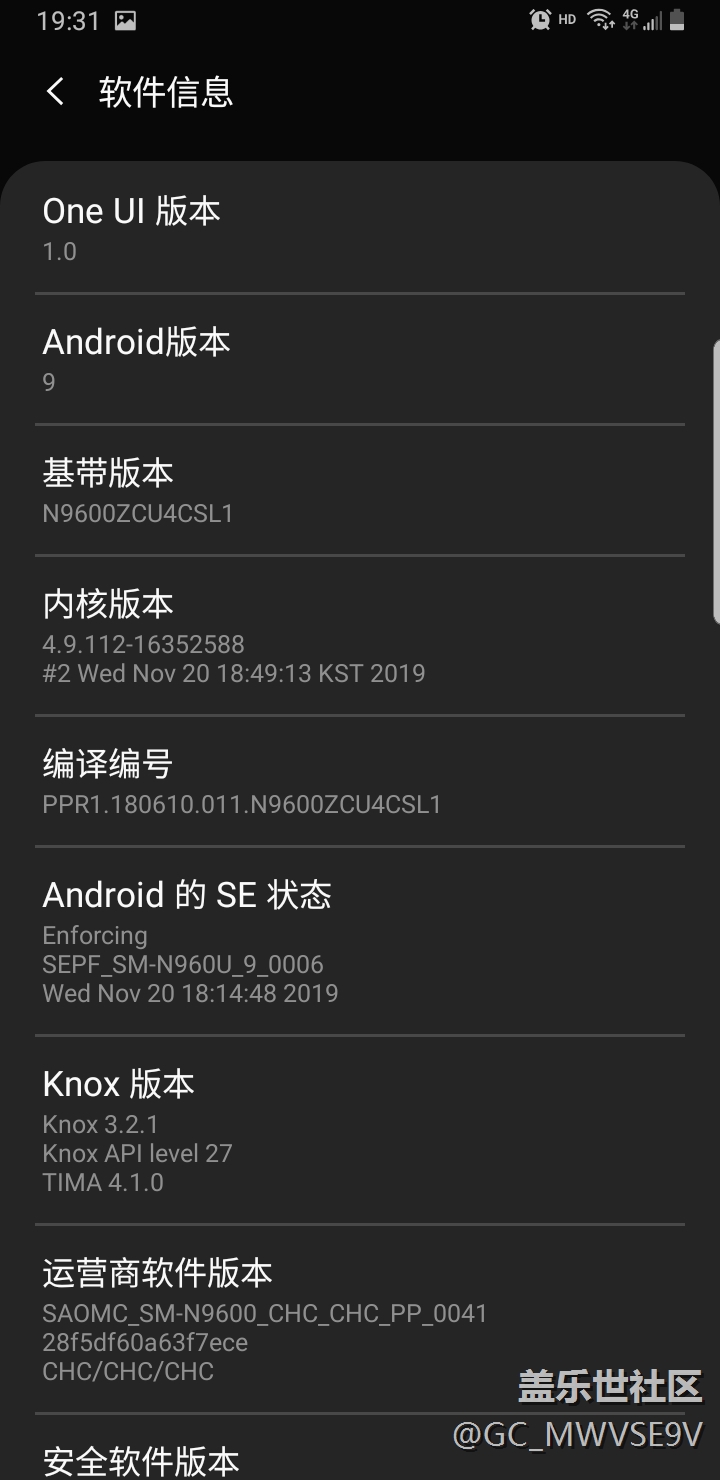720x1480 pixels.
Task: Go back from the 软件信息 page
Action: pos(56,92)
